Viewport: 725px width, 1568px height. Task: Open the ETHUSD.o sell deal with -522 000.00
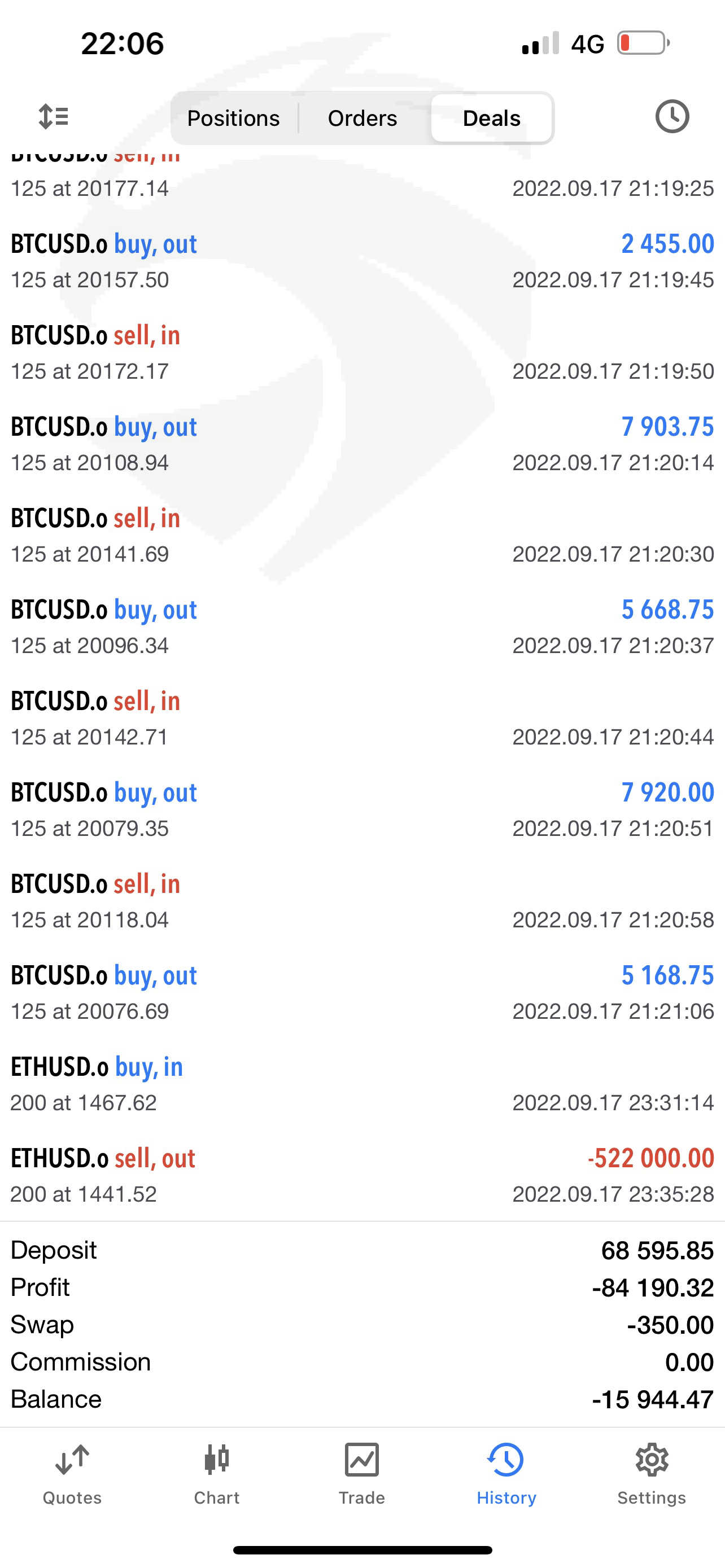click(x=362, y=1175)
